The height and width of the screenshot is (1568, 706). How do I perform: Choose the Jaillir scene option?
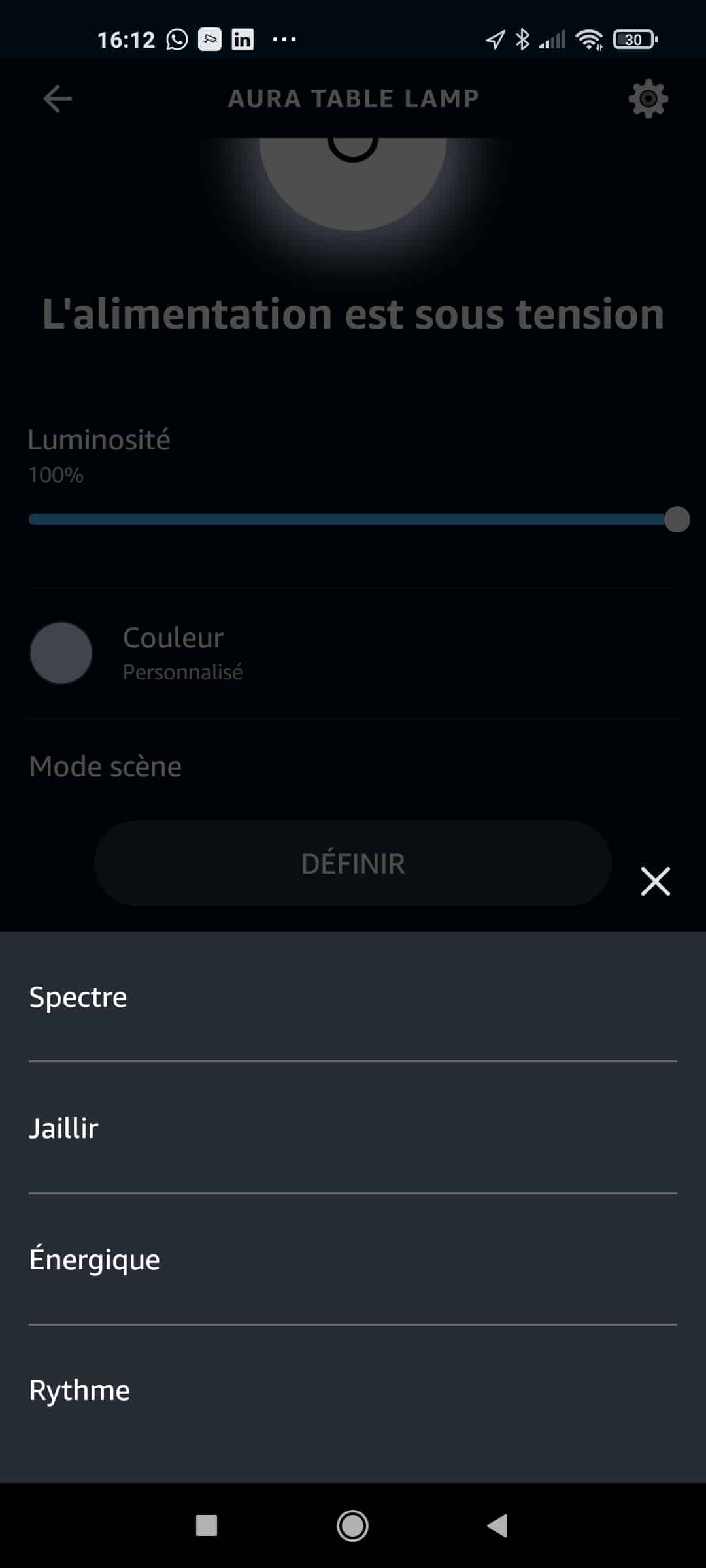point(353,1128)
